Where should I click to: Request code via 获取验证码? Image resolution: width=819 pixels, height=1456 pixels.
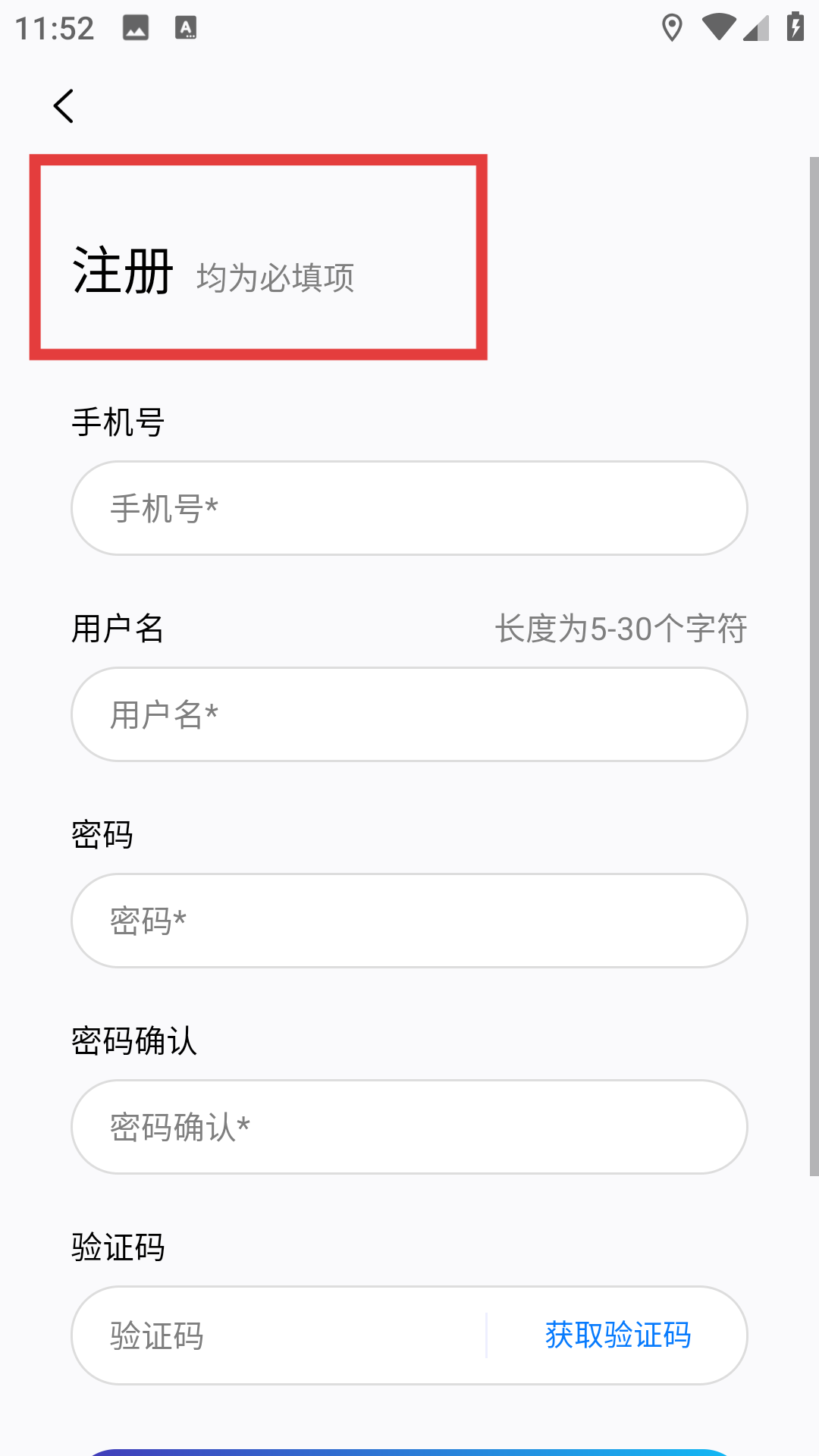(x=617, y=1335)
